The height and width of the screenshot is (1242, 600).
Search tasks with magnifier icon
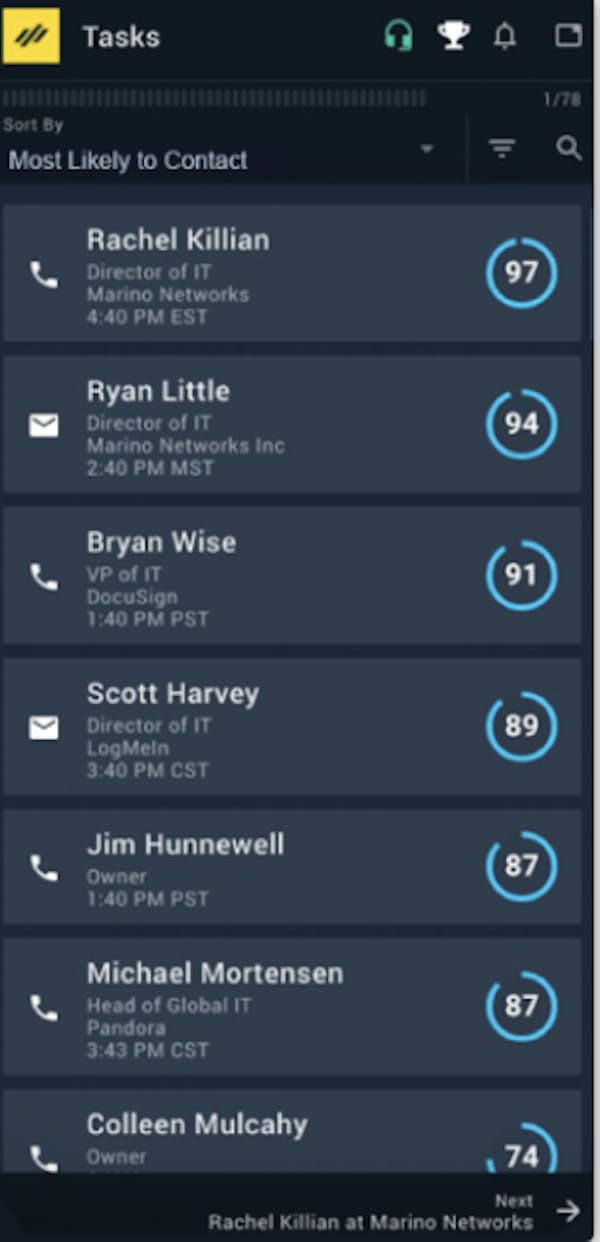(569, 149)
